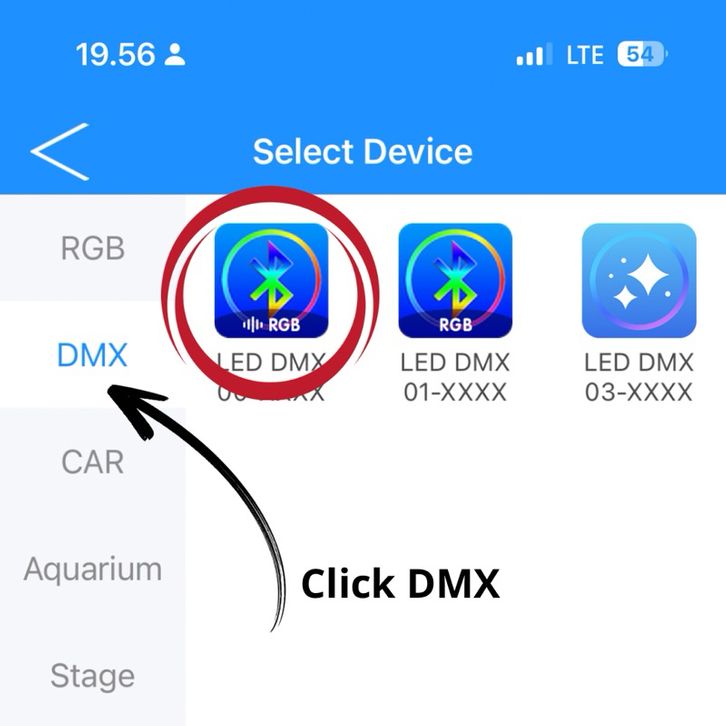Choose the circled LED DMX device with sound-wave icon
Image resolution: width=726 pixels, height=726 pixels.
point(271,280)
